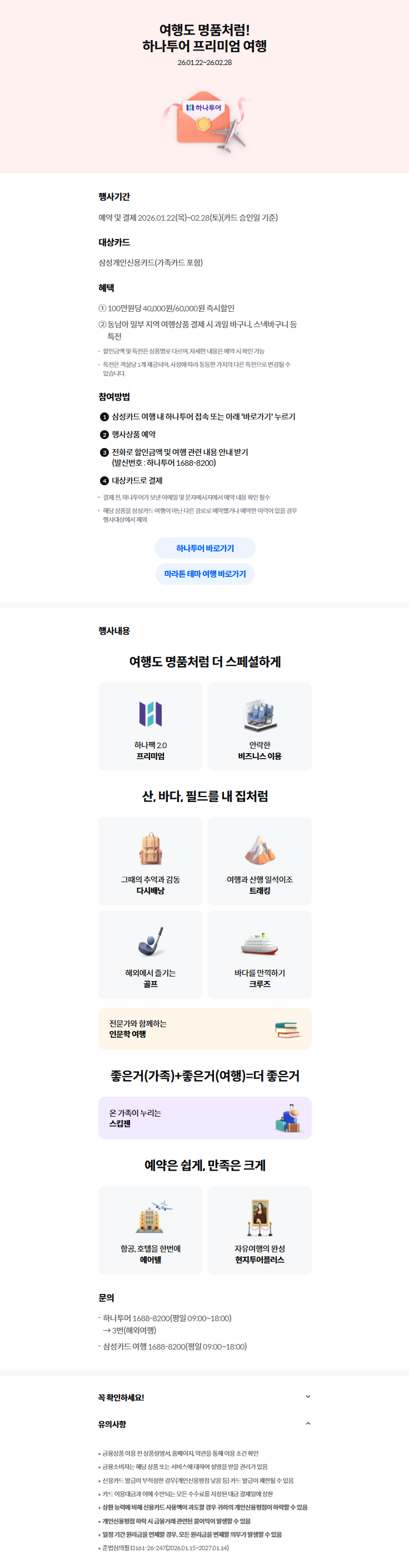Open the 하나팩 2.0 프리미엄 card
Viewport: 409px width, 1568px height.
[x=151, y=726]
